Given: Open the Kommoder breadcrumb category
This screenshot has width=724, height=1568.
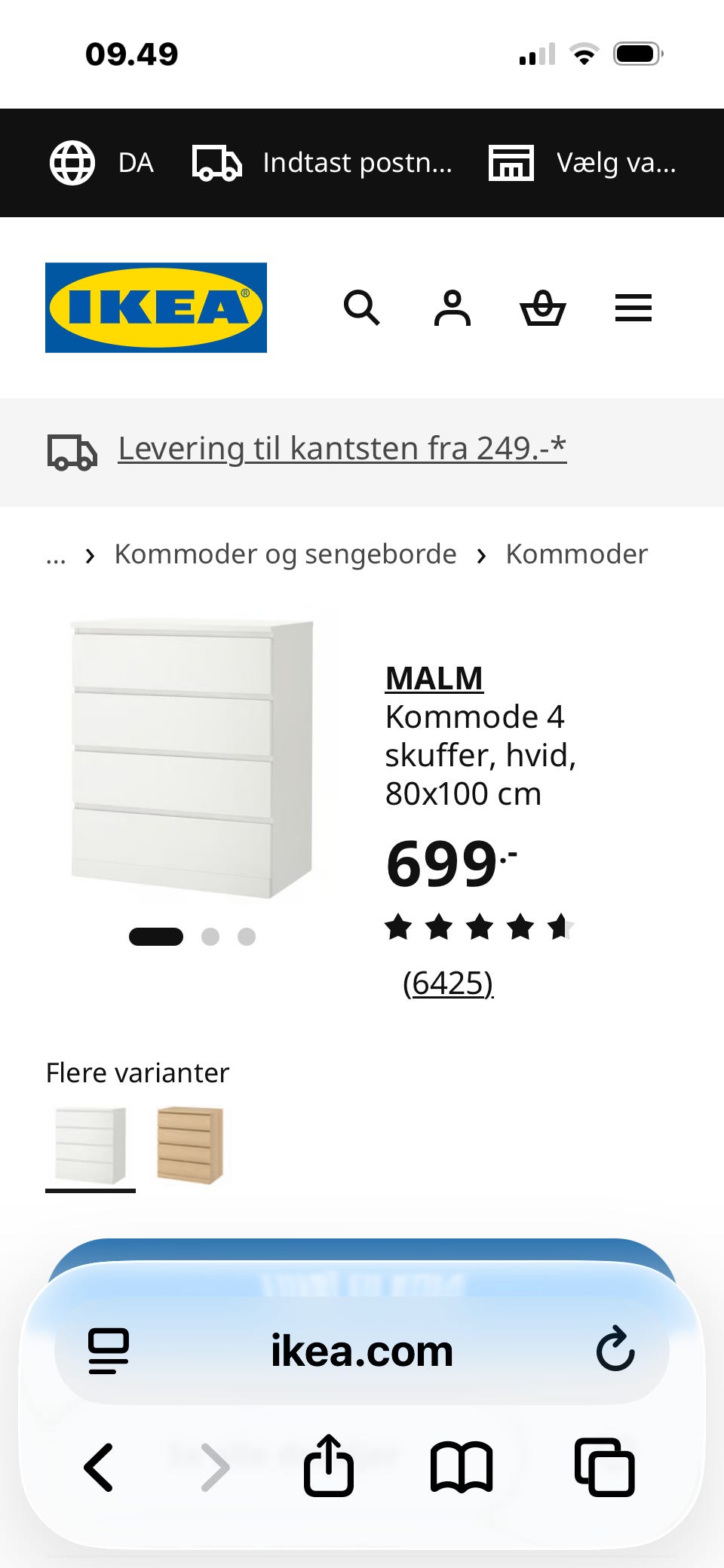Looking at the screenshot, I should click(x=577, y=554).
